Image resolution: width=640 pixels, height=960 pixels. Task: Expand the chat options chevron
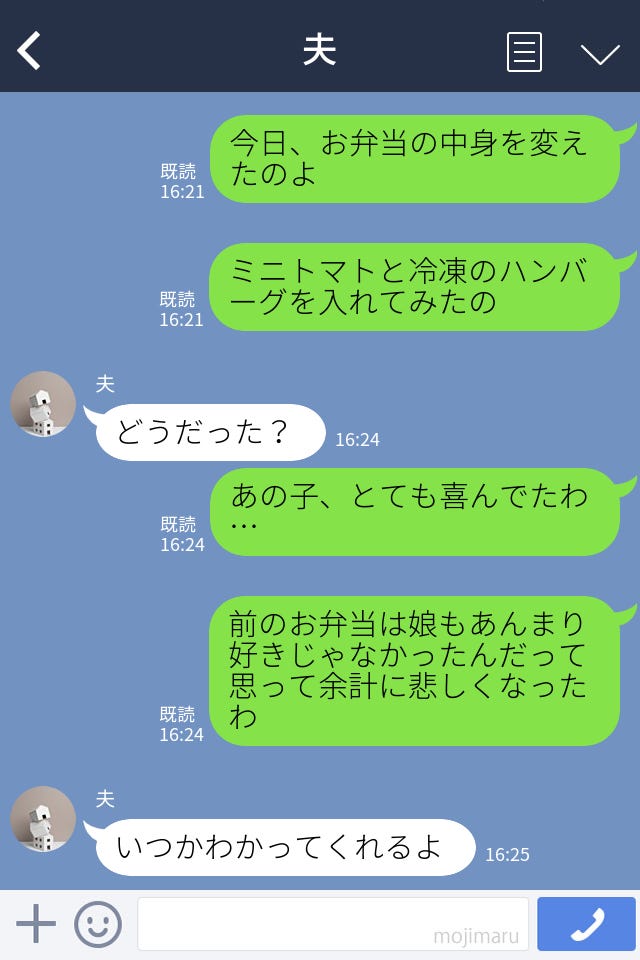(600, 54)
